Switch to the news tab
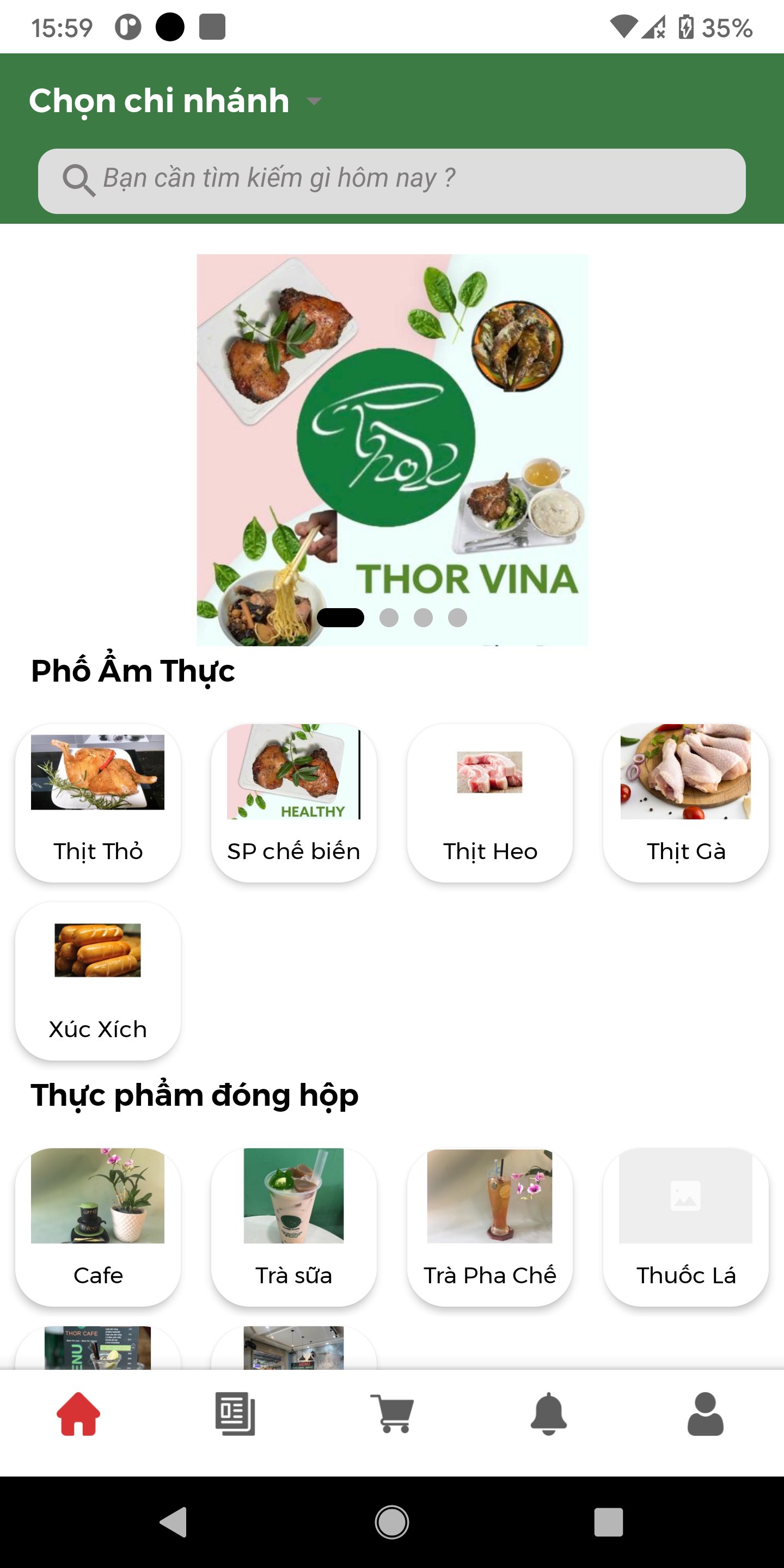 click(x=235, y=1413)
